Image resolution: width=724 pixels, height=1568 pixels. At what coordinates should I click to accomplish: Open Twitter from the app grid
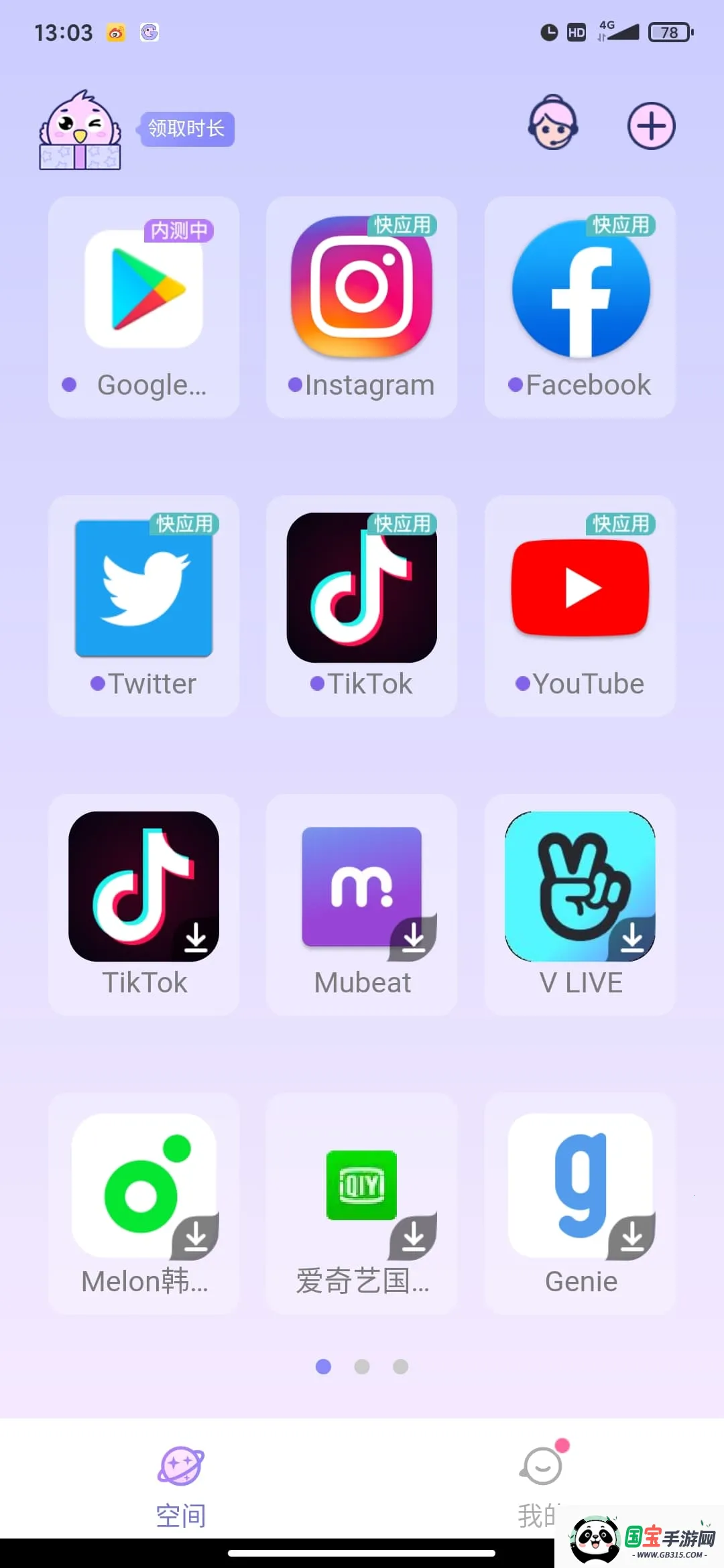point(143,588)
